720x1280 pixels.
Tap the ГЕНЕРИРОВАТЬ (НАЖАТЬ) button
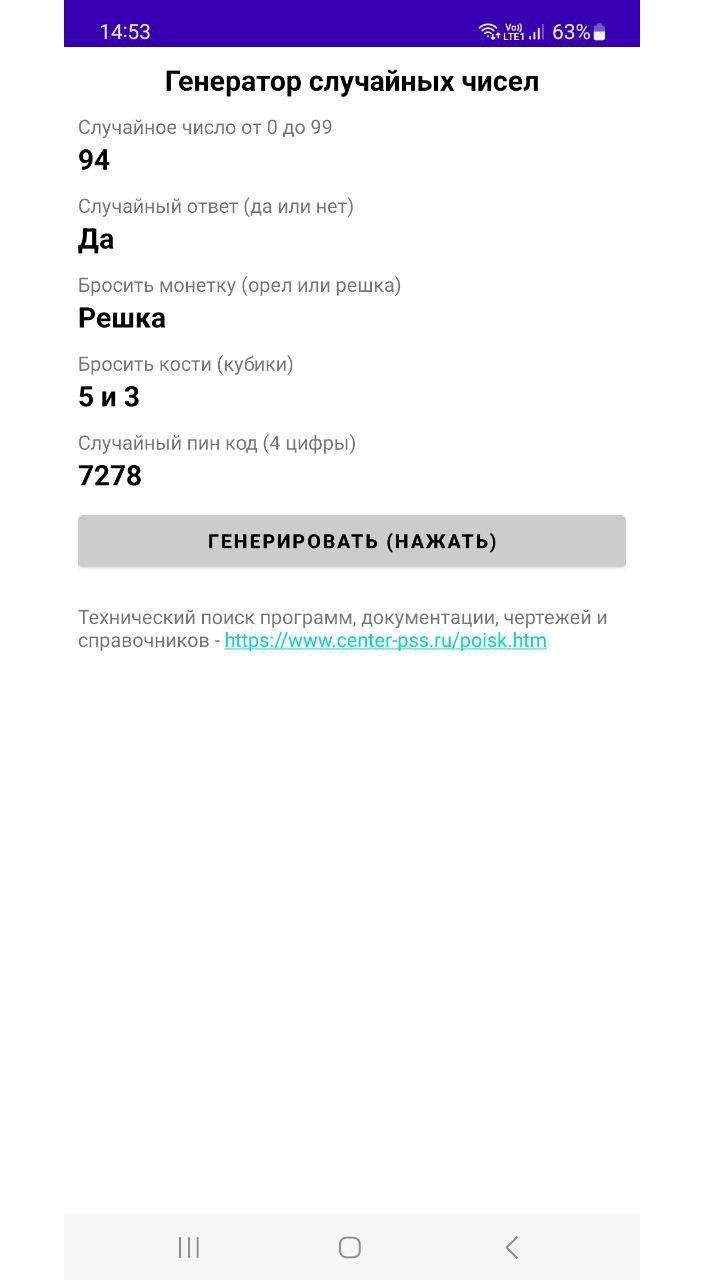coord(352,541)
